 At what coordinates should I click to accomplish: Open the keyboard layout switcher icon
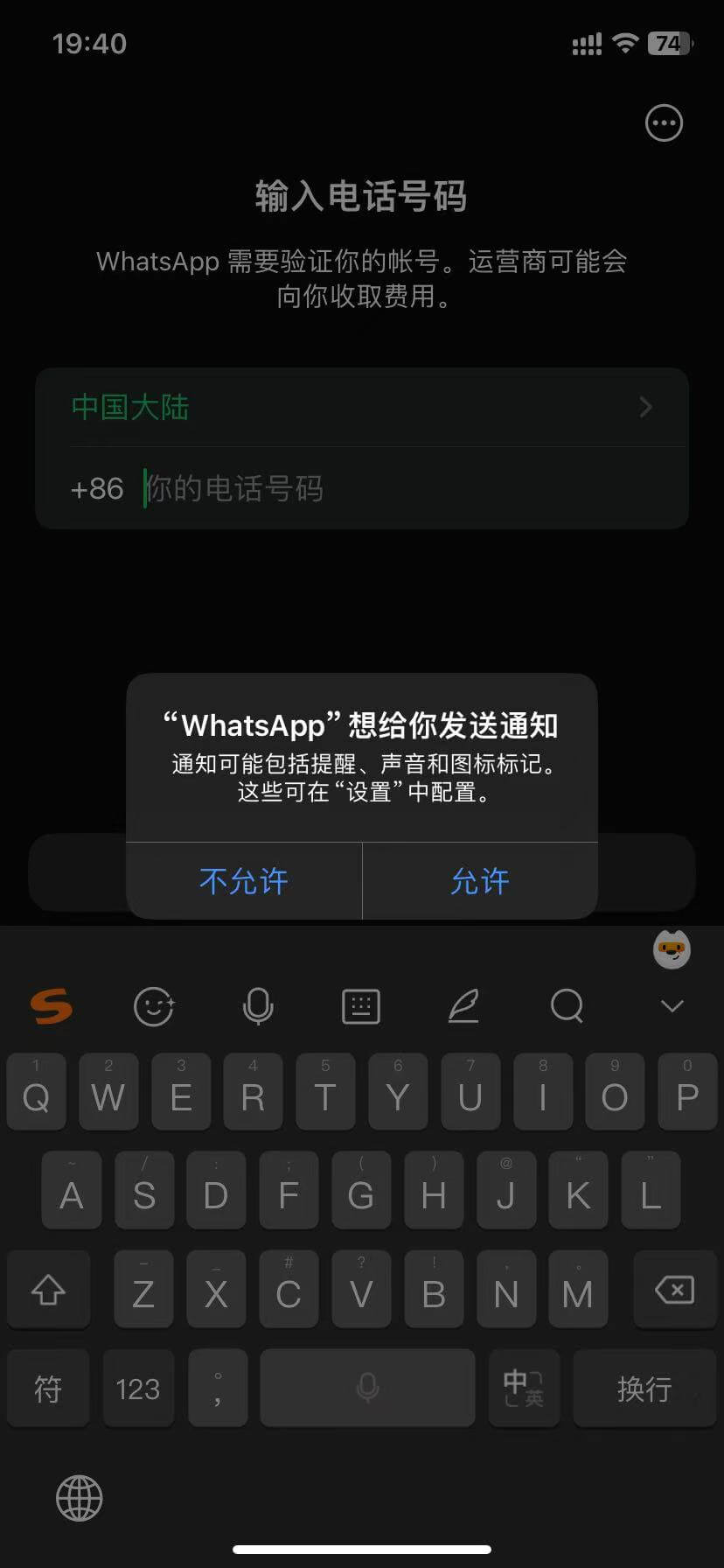coord(361,1006)
